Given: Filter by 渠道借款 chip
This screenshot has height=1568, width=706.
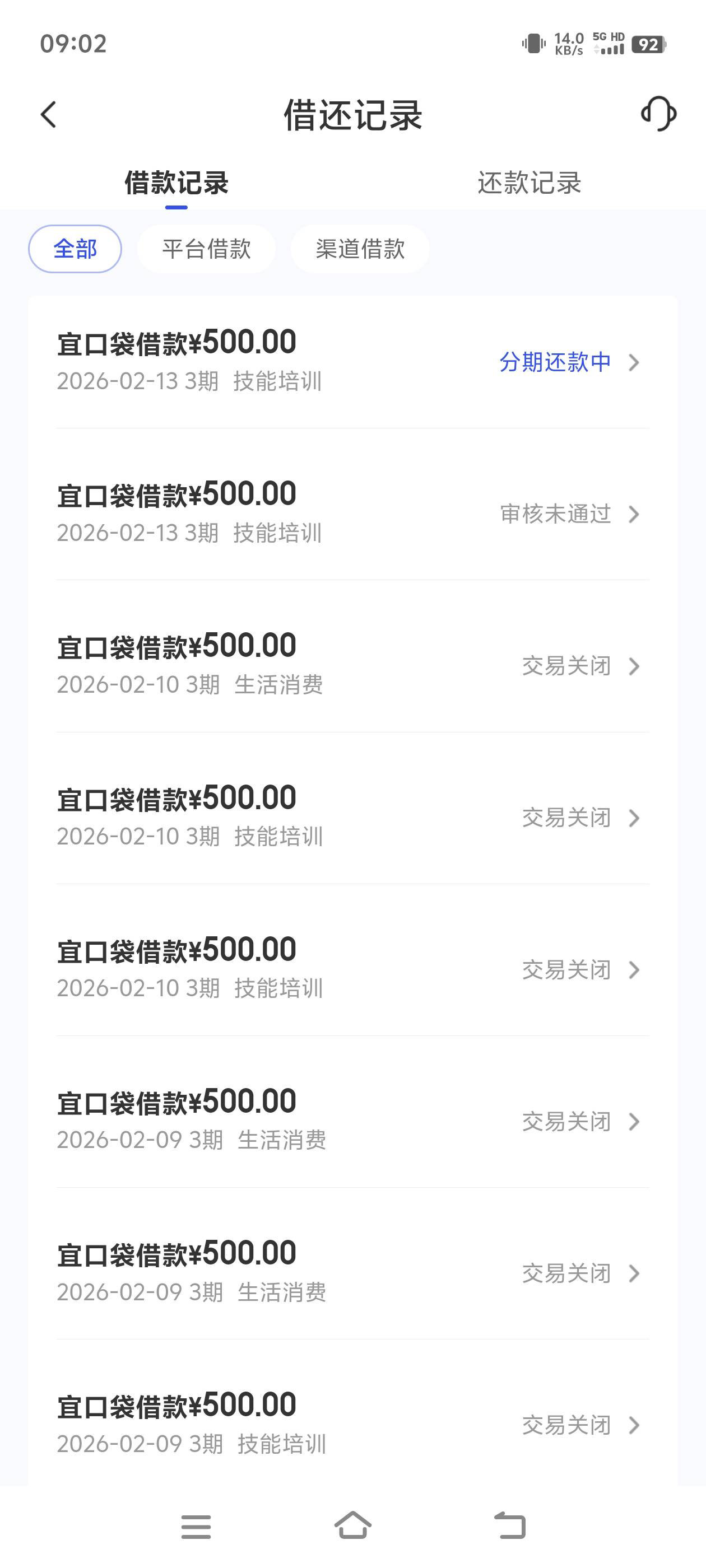Looking at the screenshot, I should [360, 249].
